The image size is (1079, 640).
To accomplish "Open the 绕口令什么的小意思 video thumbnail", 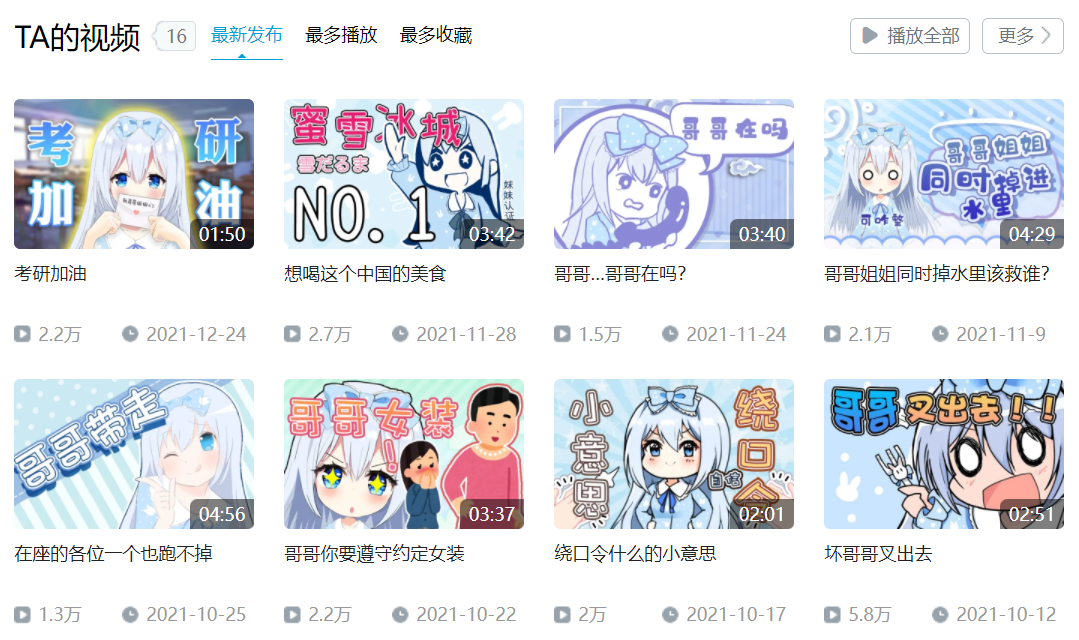I will [674, 454].
